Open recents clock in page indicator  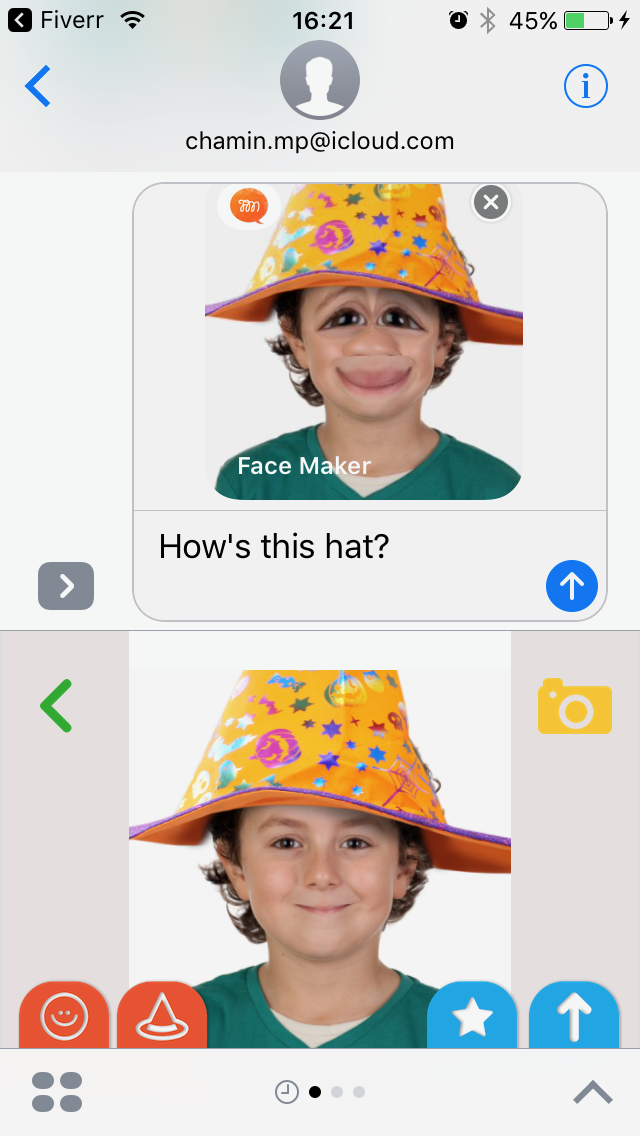(286, 1092)
